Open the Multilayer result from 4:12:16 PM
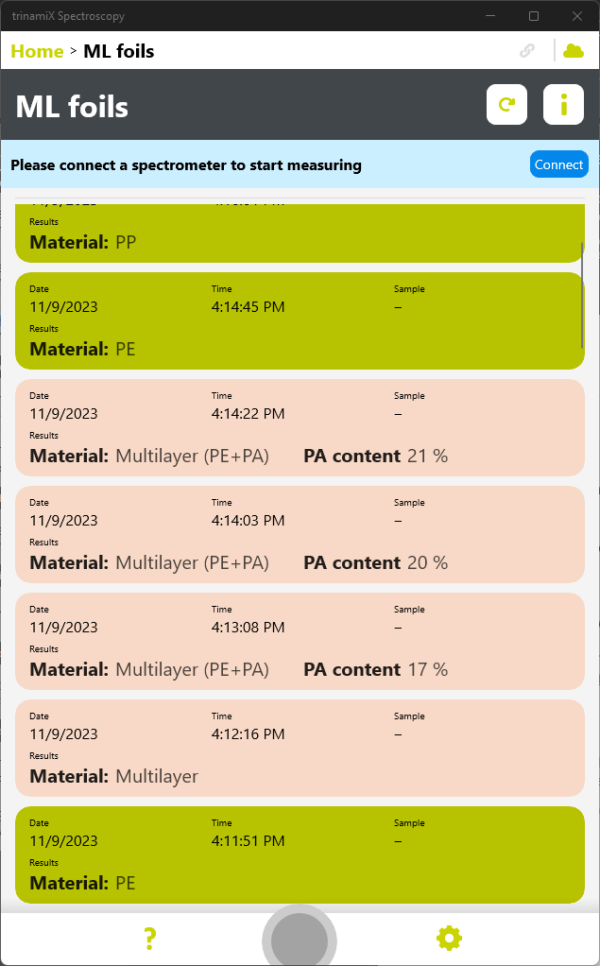Screen dimensions: 600x966 click(299, 748)
